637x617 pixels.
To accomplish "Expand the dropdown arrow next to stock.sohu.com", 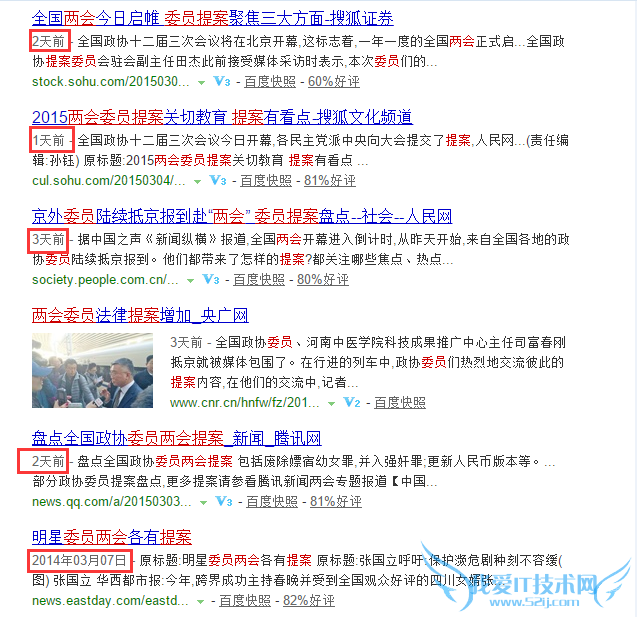I will tap(200, 82).
